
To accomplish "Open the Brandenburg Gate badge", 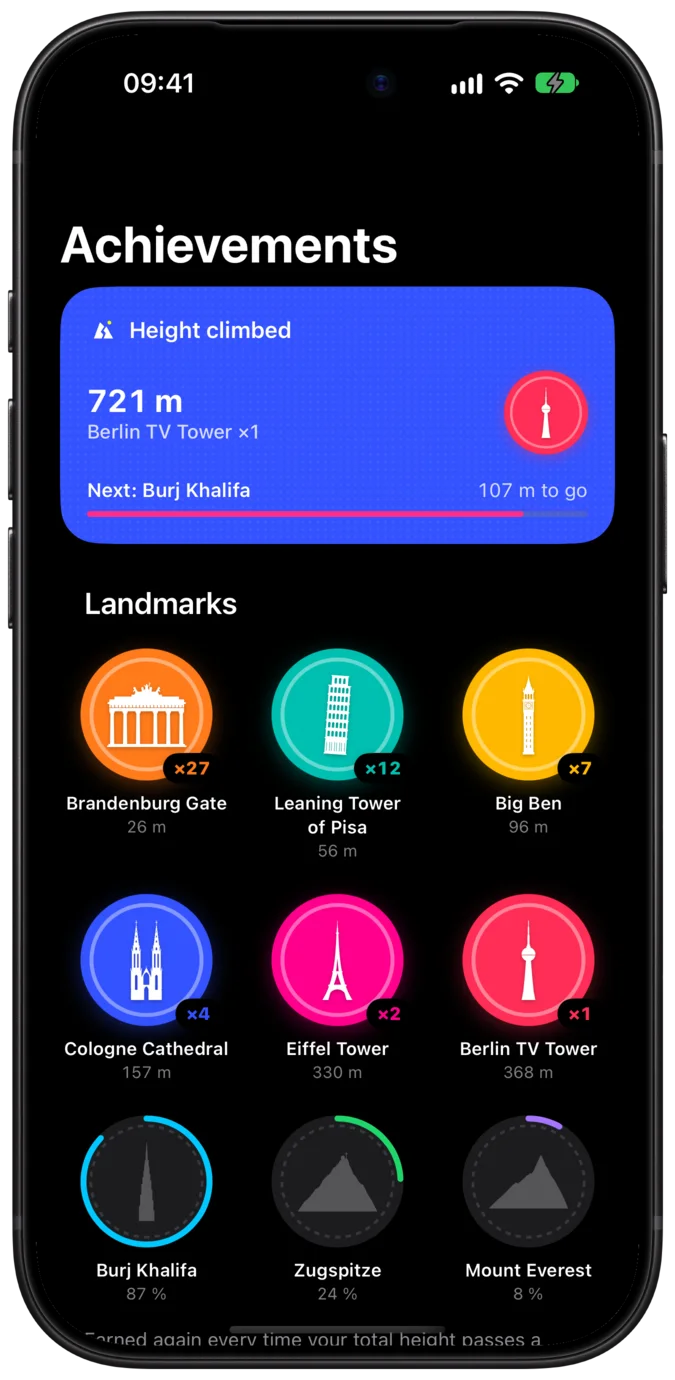I will tap(146, 714).
